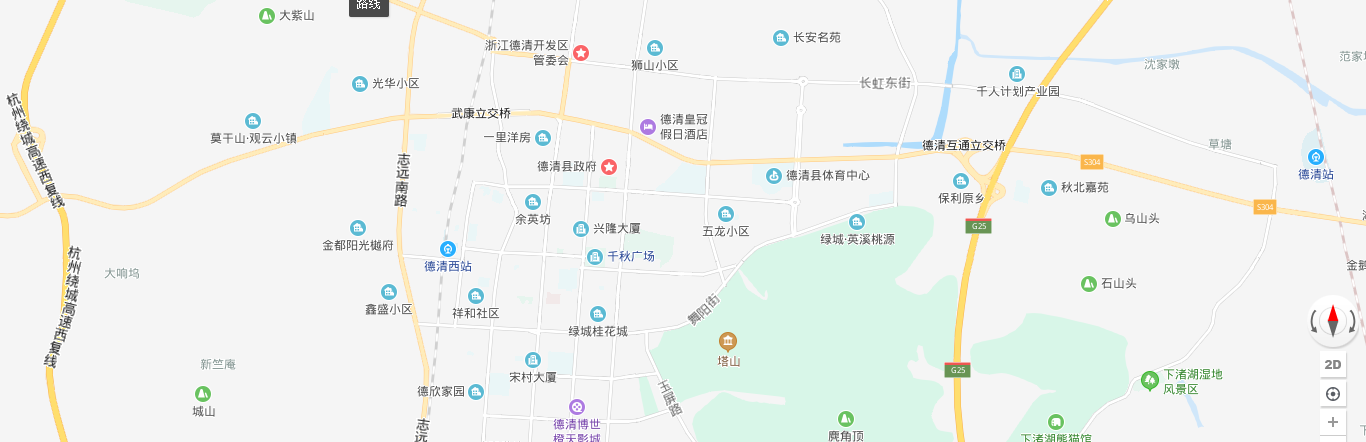The width and height of the screenshot is (1366, 442).
Task: Zoom in with the plus button
Action: (x=1332, y=423)
